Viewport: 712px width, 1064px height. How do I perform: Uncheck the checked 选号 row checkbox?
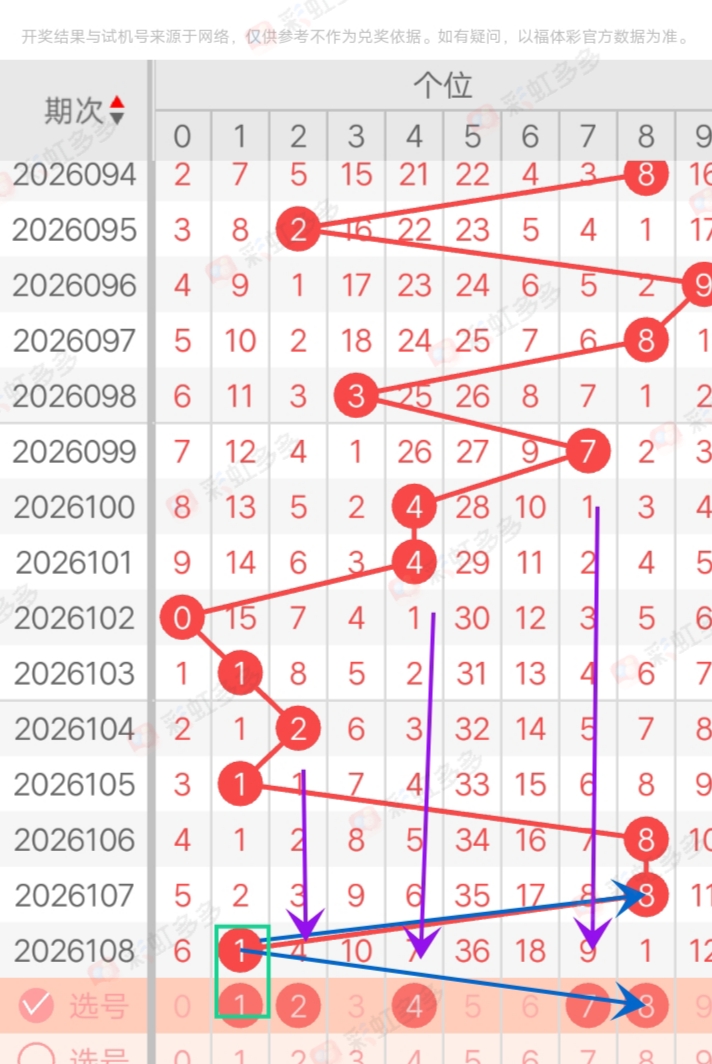click(37, 1006)
